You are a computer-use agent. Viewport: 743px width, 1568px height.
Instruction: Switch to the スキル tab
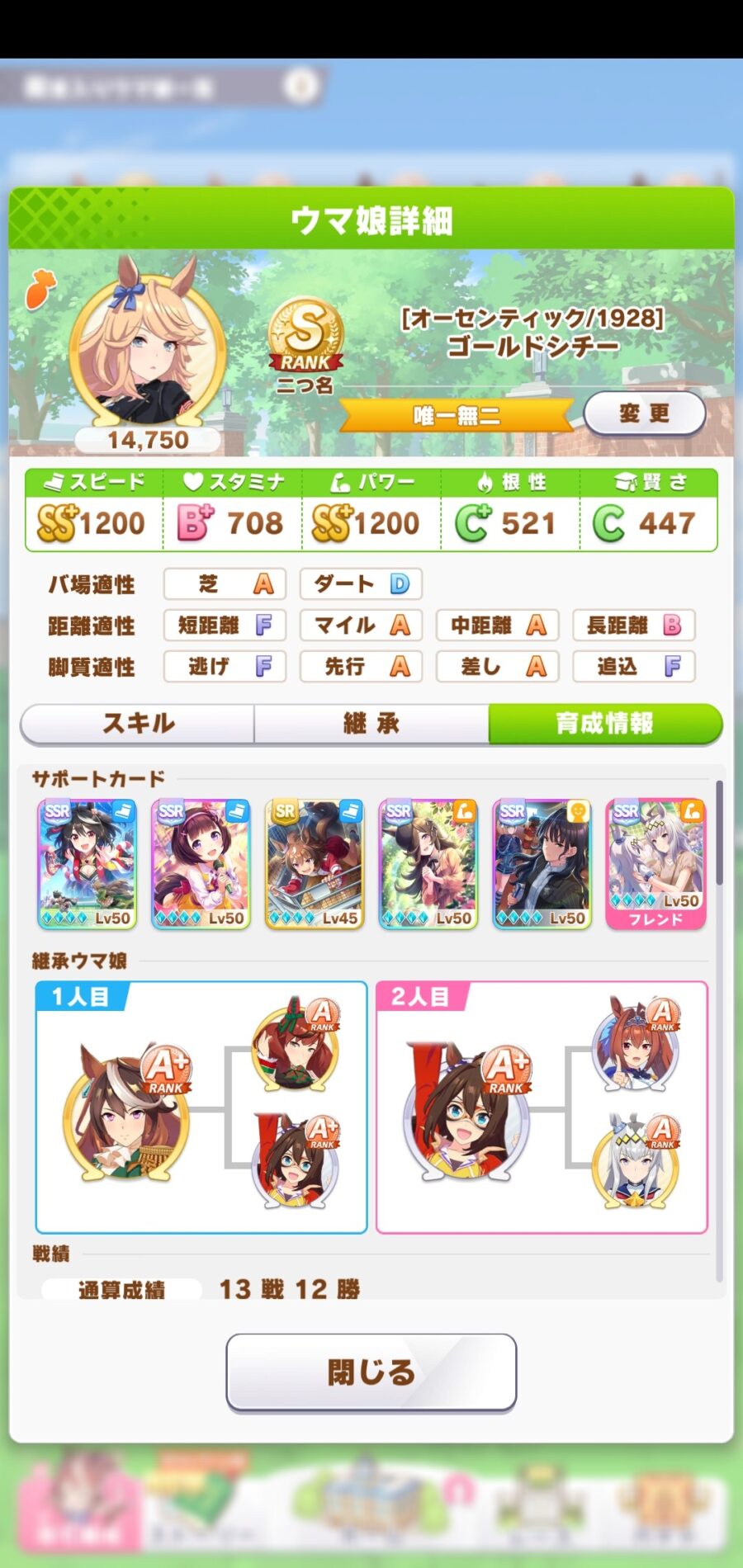[x=138, y=724]
